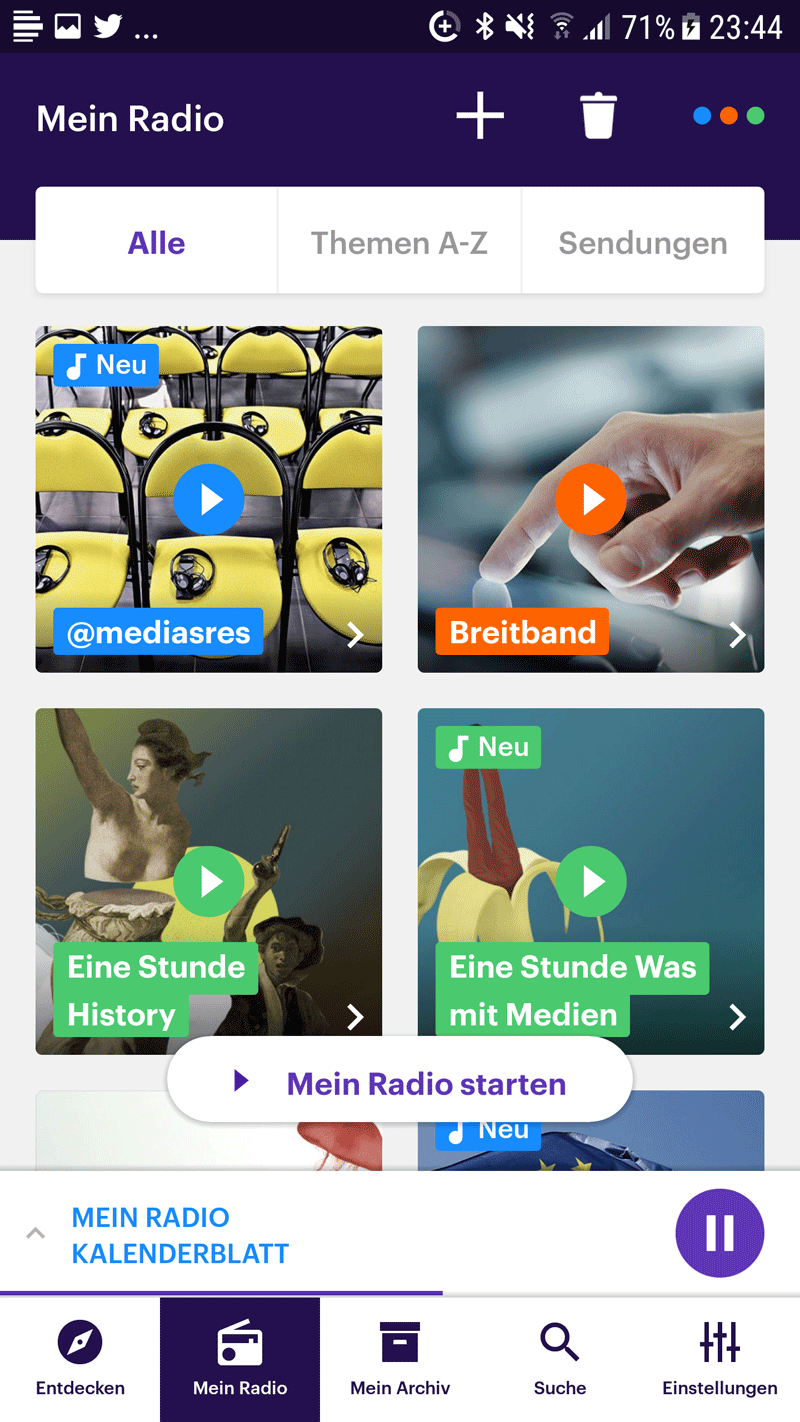Screen dimensions: 800x1422
Task: Open the Mein Archiv tab
Action: click(x=400, y=1359)
